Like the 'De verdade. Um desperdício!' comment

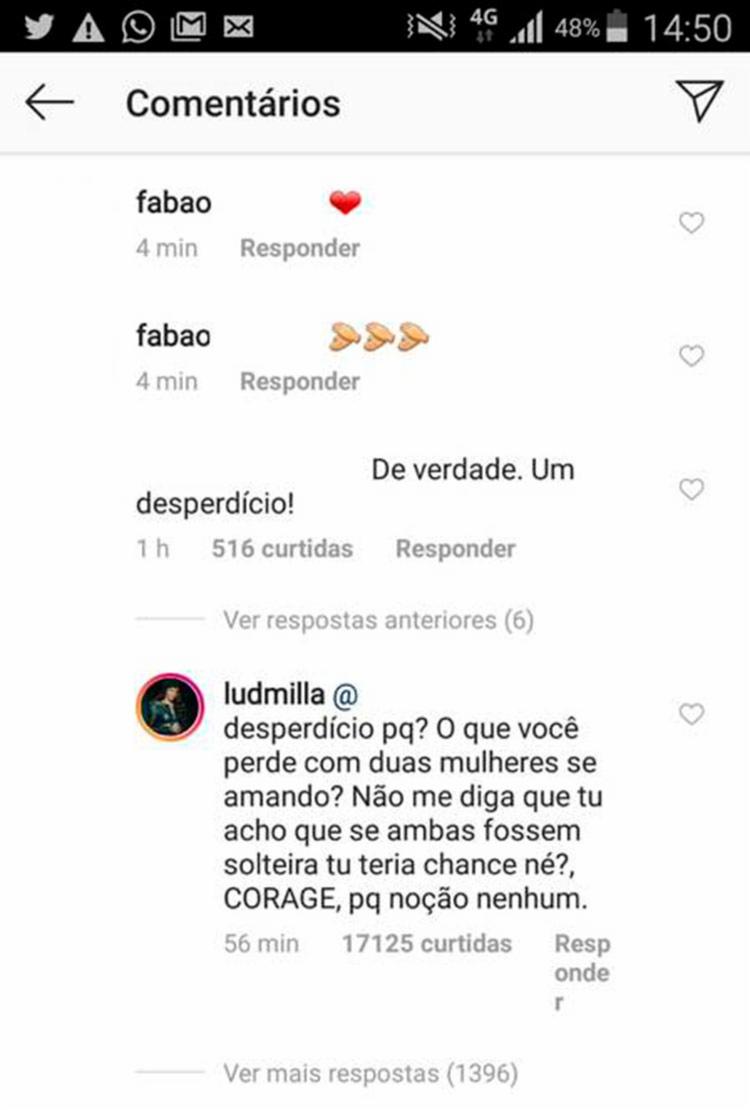691,490
